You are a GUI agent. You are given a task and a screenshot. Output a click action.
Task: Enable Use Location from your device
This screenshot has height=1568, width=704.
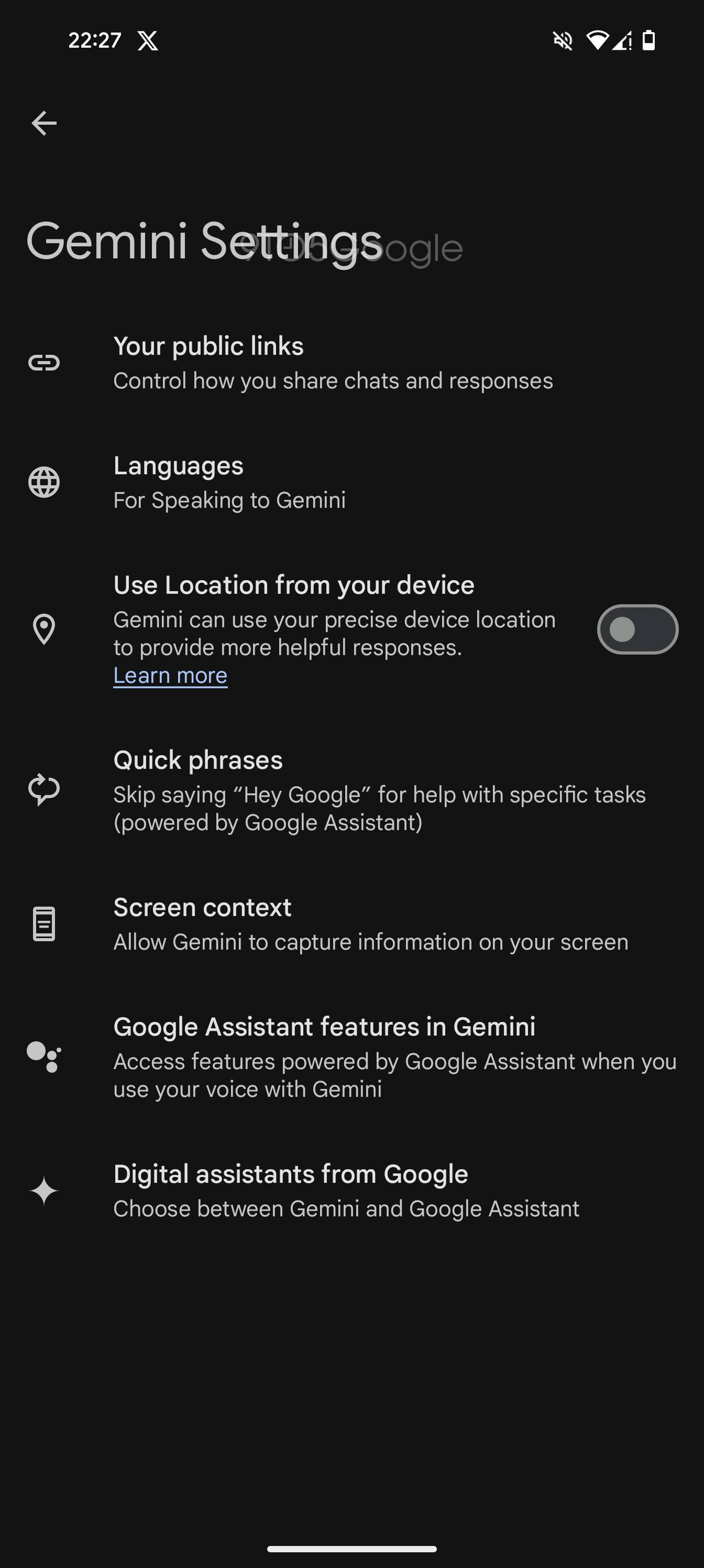coord(637,629)
